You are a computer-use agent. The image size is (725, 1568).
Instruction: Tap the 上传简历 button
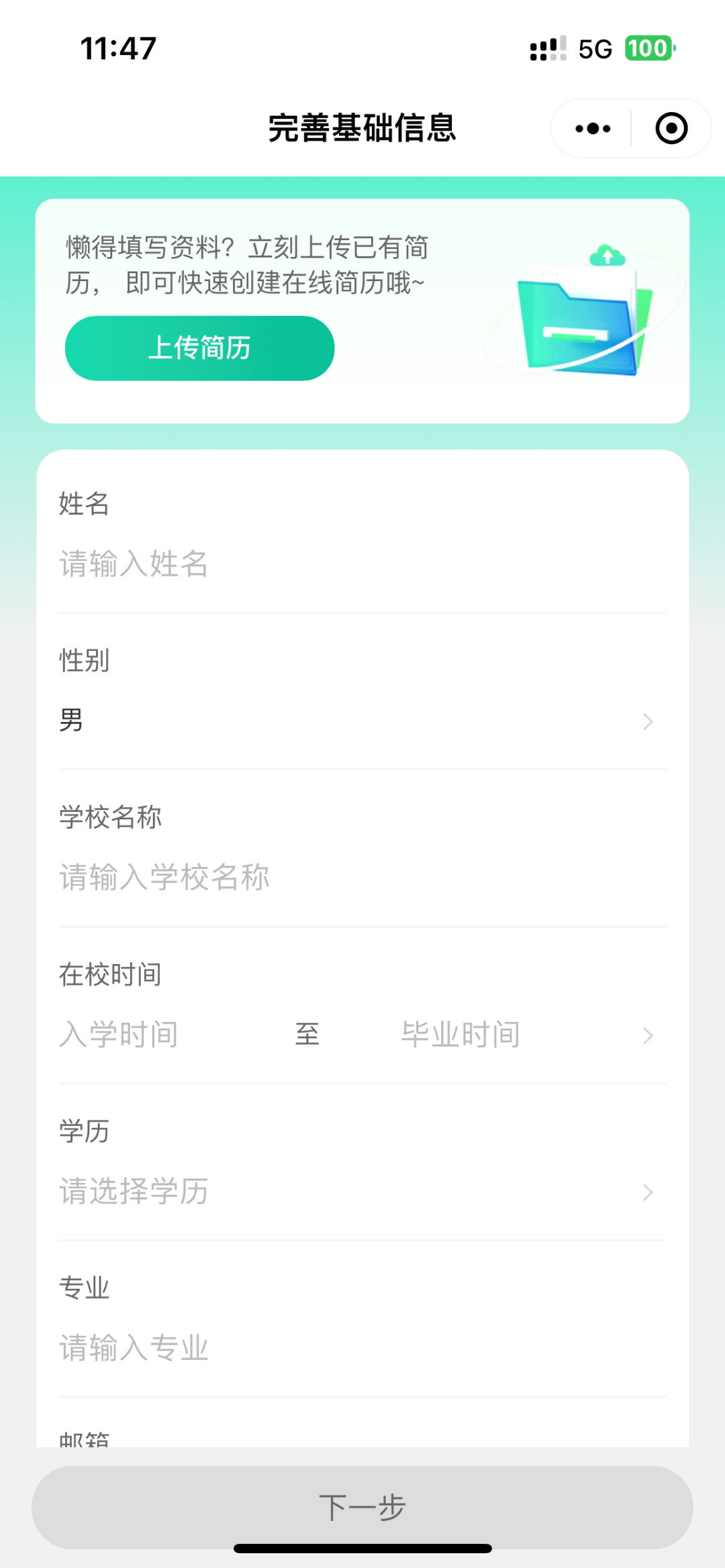199,348
